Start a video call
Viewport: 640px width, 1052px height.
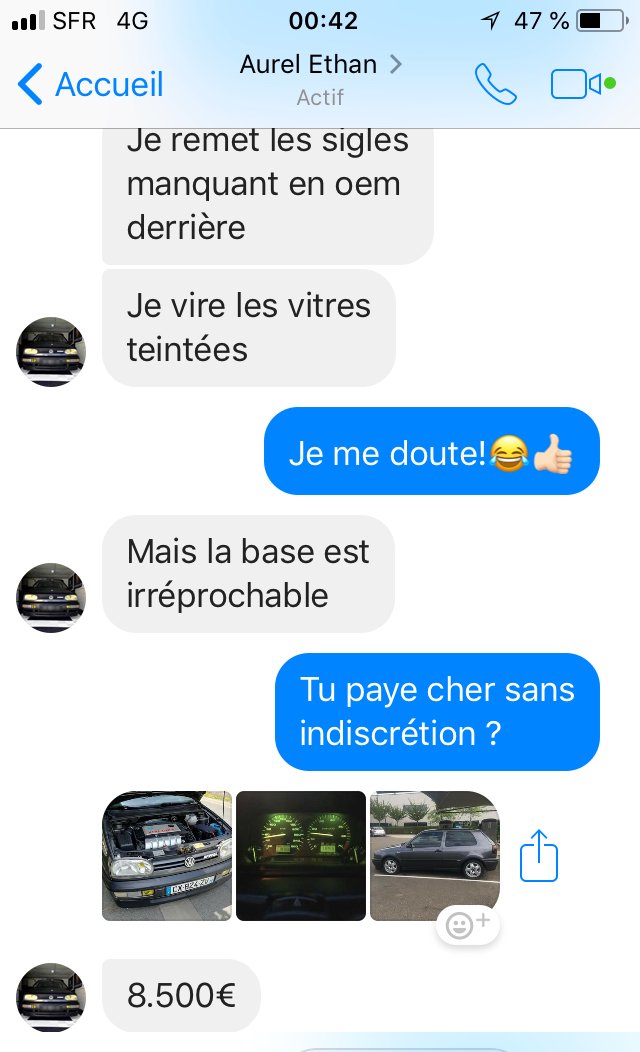pyautogui.click(x=583, y=84)
